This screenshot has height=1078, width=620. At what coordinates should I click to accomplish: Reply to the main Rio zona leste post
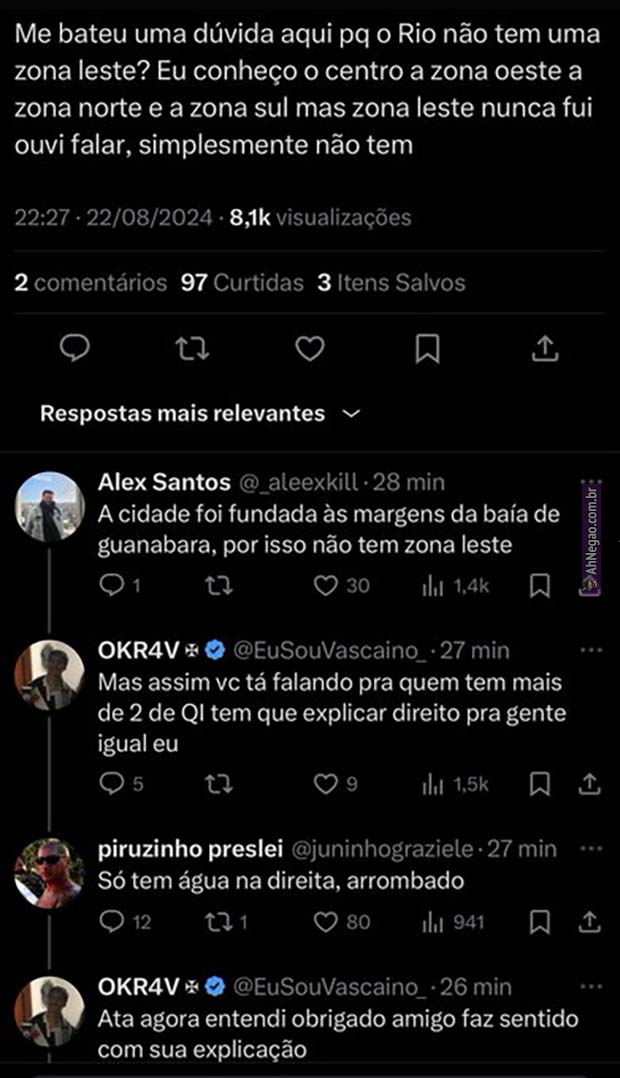(x=75, y=348)
